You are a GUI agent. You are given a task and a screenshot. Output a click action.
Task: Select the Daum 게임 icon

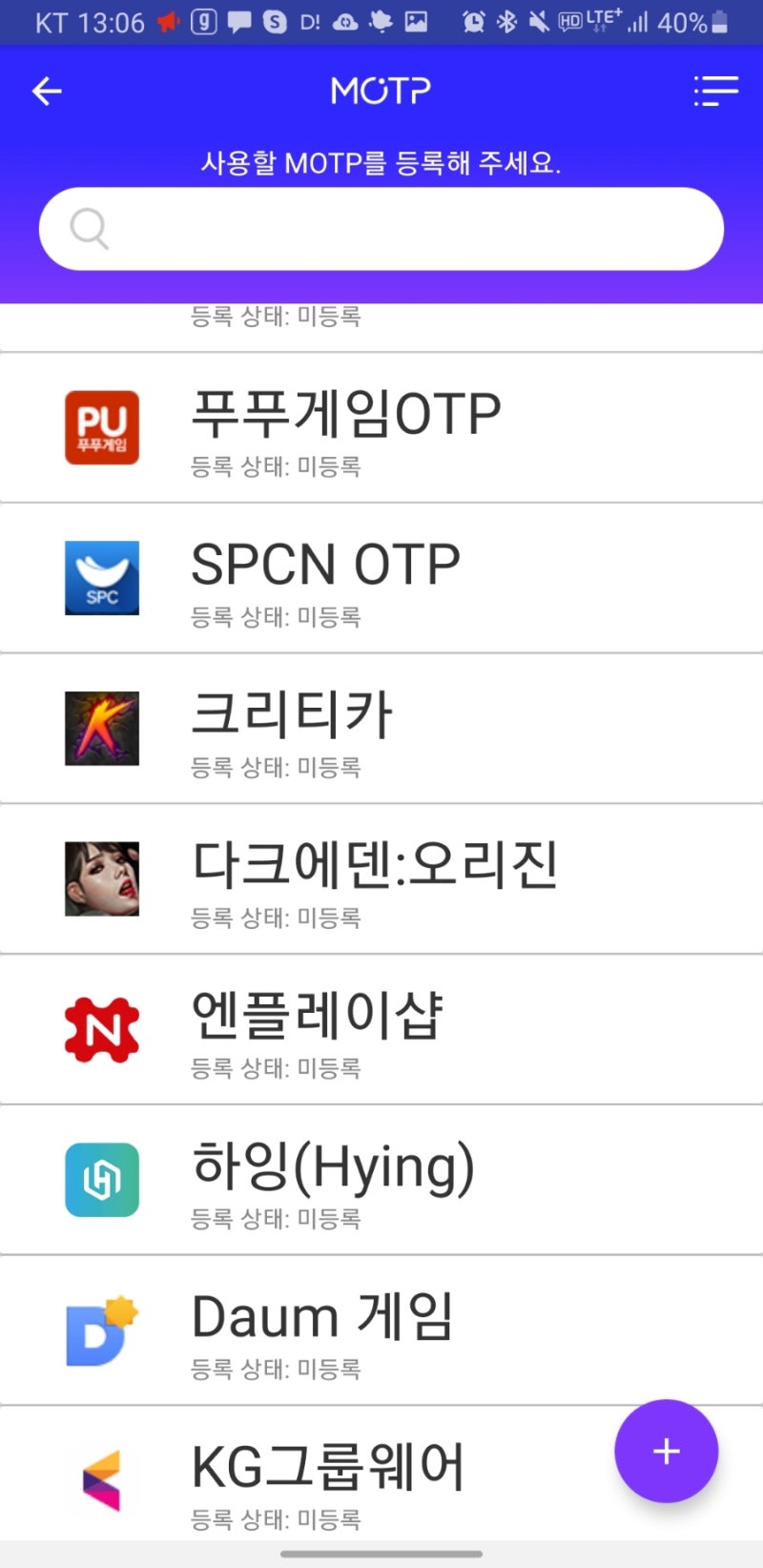102,1331
